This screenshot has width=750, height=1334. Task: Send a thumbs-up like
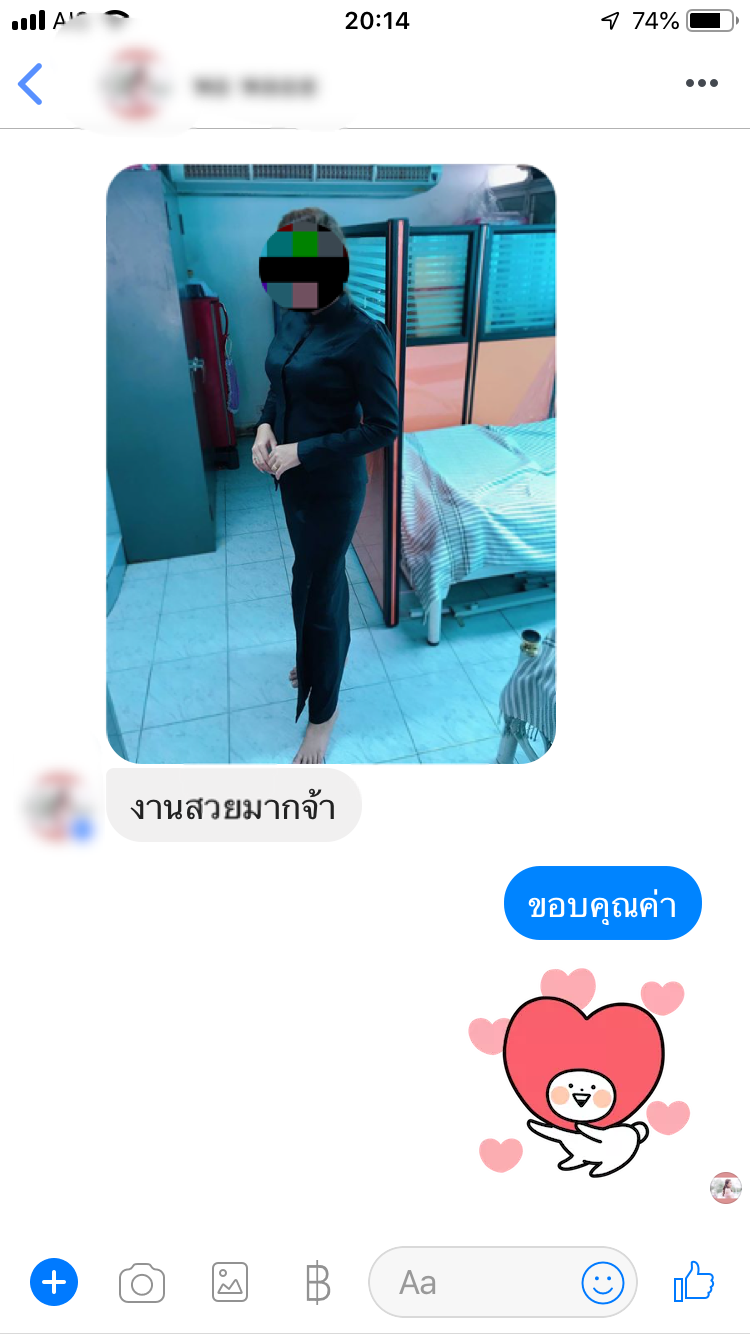[x=694, y=1281]
